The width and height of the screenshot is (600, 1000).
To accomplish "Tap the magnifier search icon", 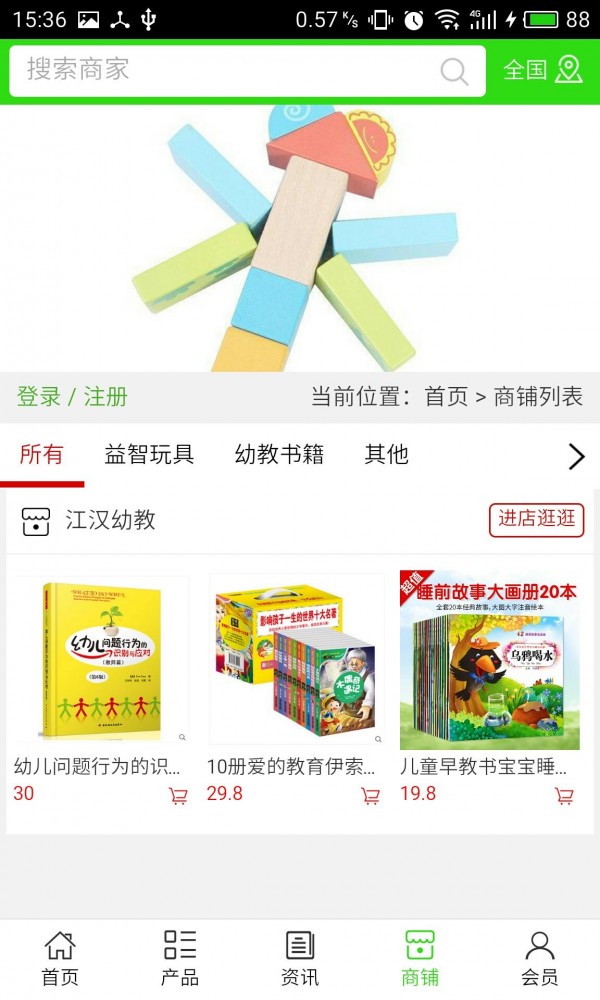I will coord(454,71).
